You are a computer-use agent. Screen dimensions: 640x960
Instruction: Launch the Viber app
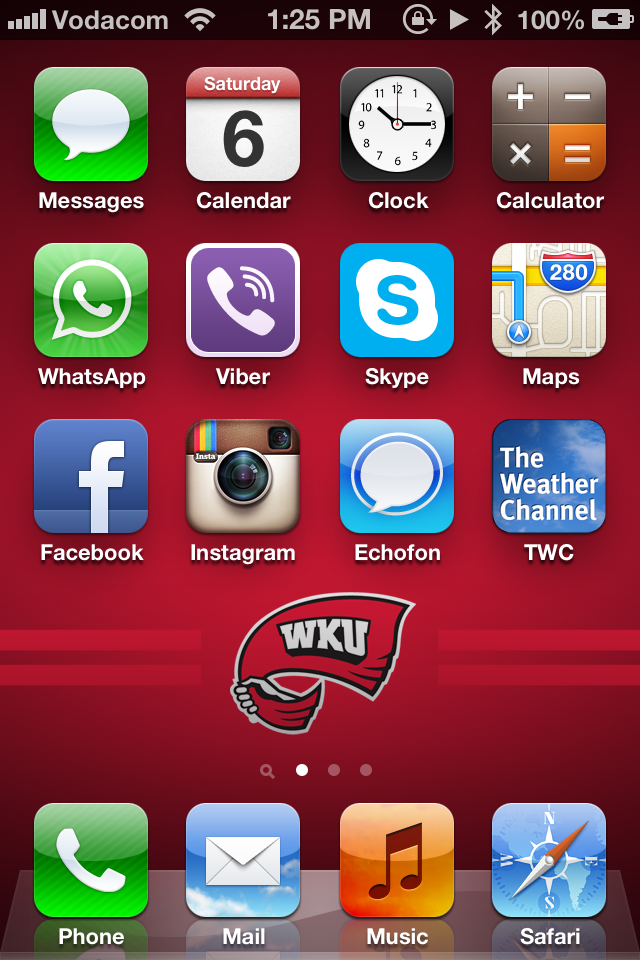coord(243,300)
